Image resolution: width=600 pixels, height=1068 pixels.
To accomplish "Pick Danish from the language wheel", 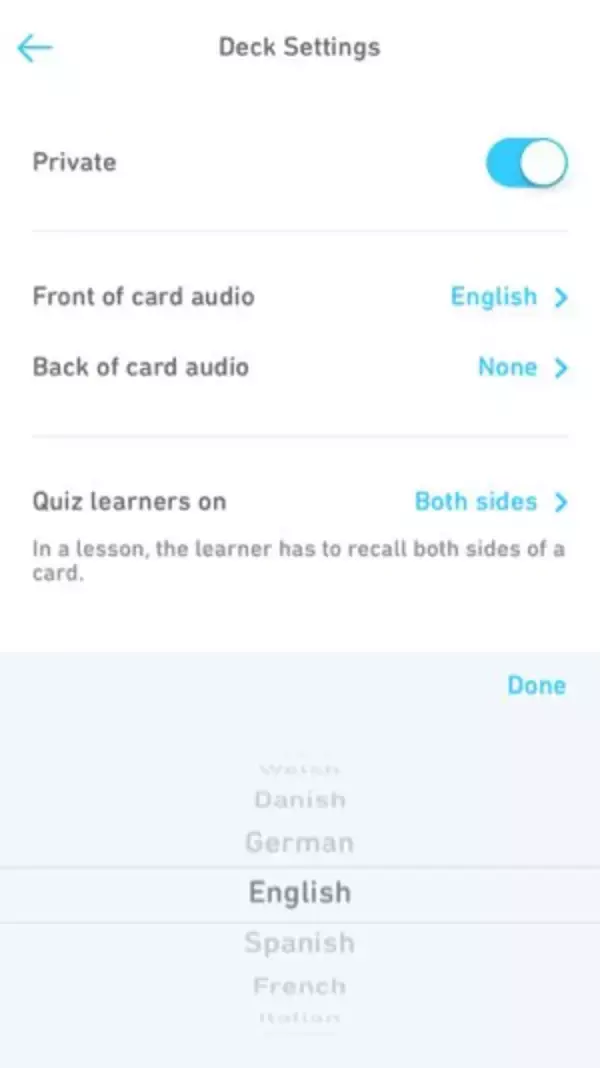I will 299,800.
